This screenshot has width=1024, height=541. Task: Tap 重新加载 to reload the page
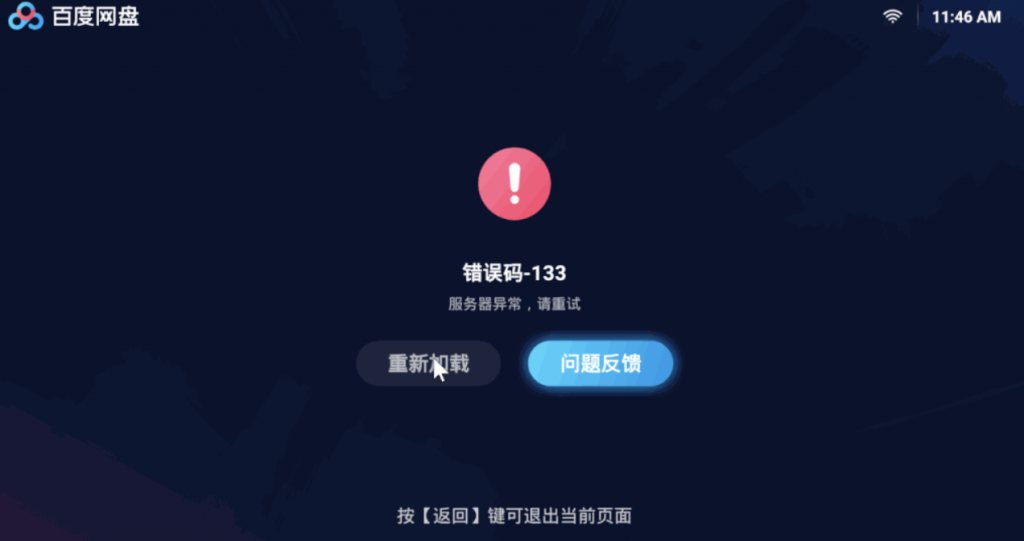pos(428,363)
